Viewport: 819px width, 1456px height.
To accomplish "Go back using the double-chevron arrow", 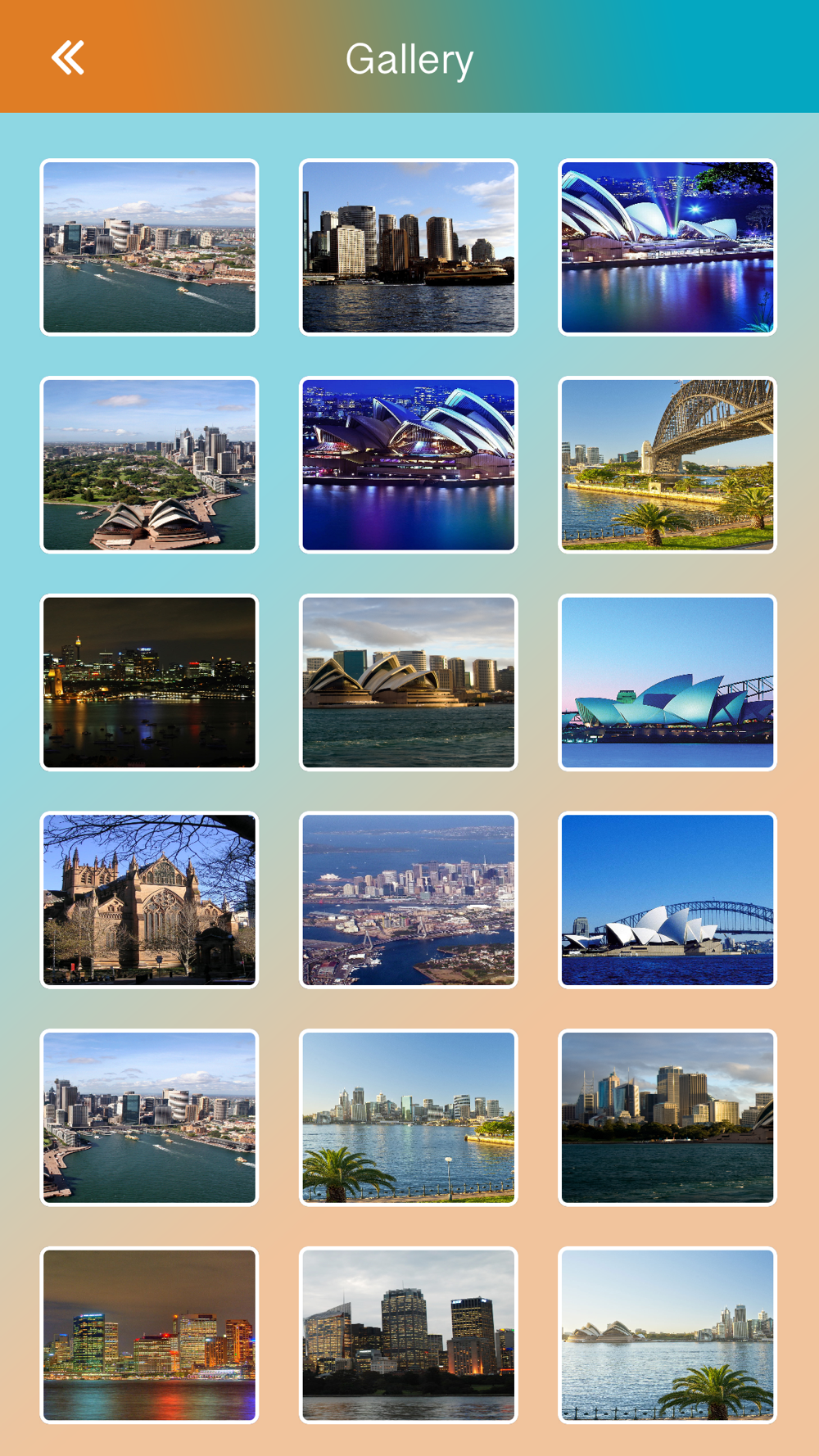I will click(x=68, y=58).
